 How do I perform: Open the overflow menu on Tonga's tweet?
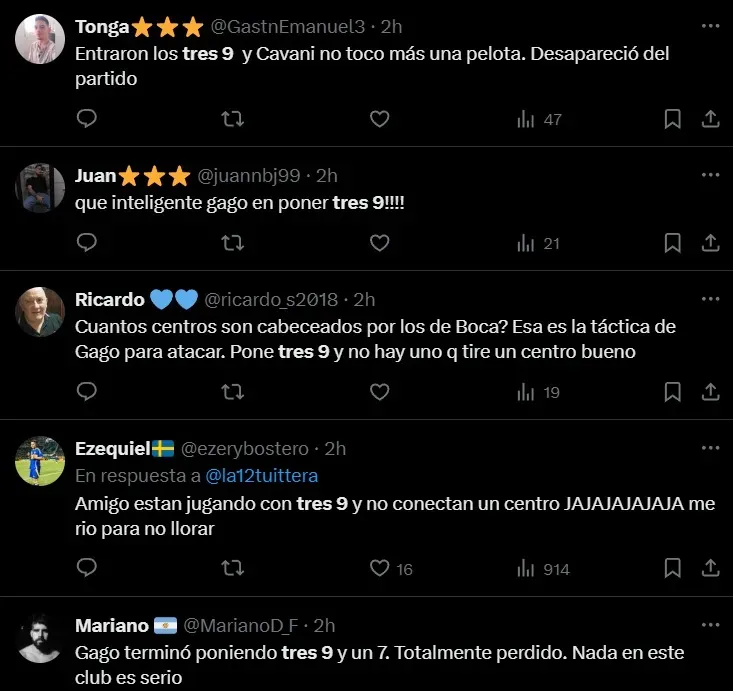[x=710, y=24]
